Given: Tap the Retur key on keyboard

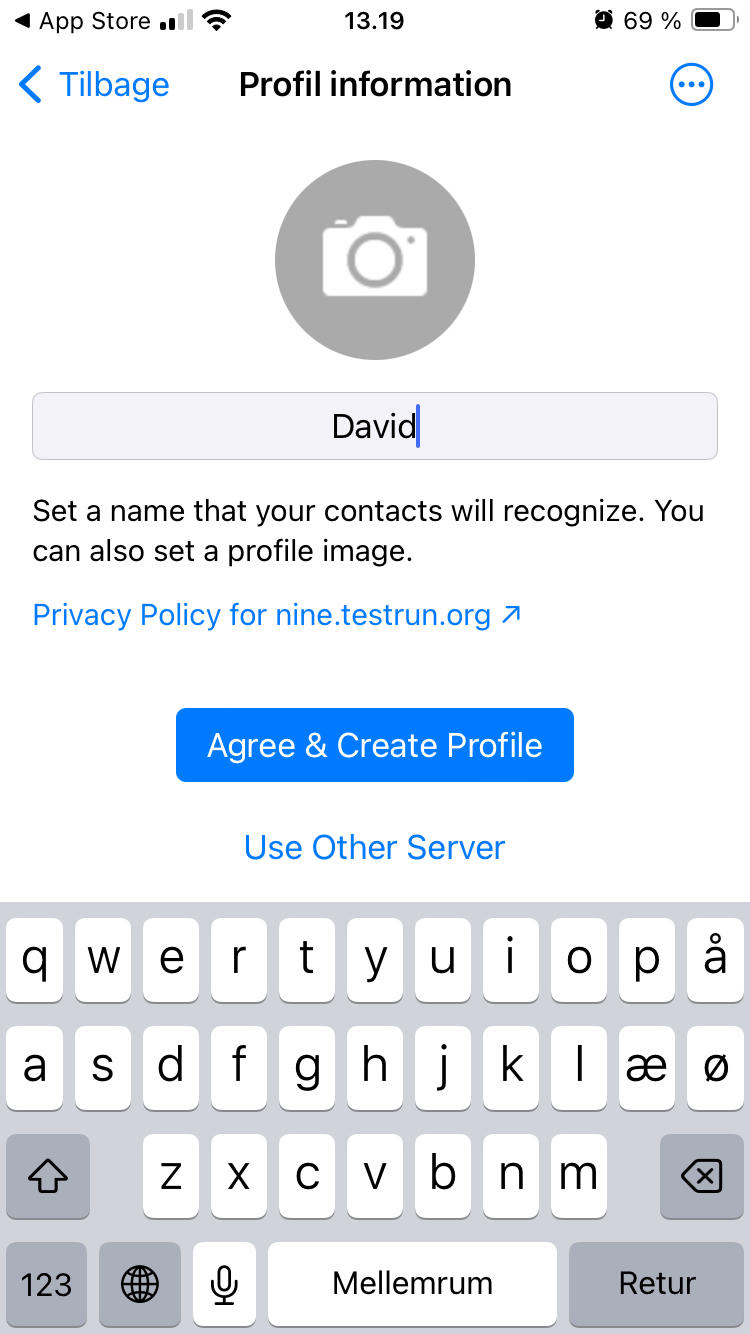Looking at the screenshot, I should point(657,1283).
